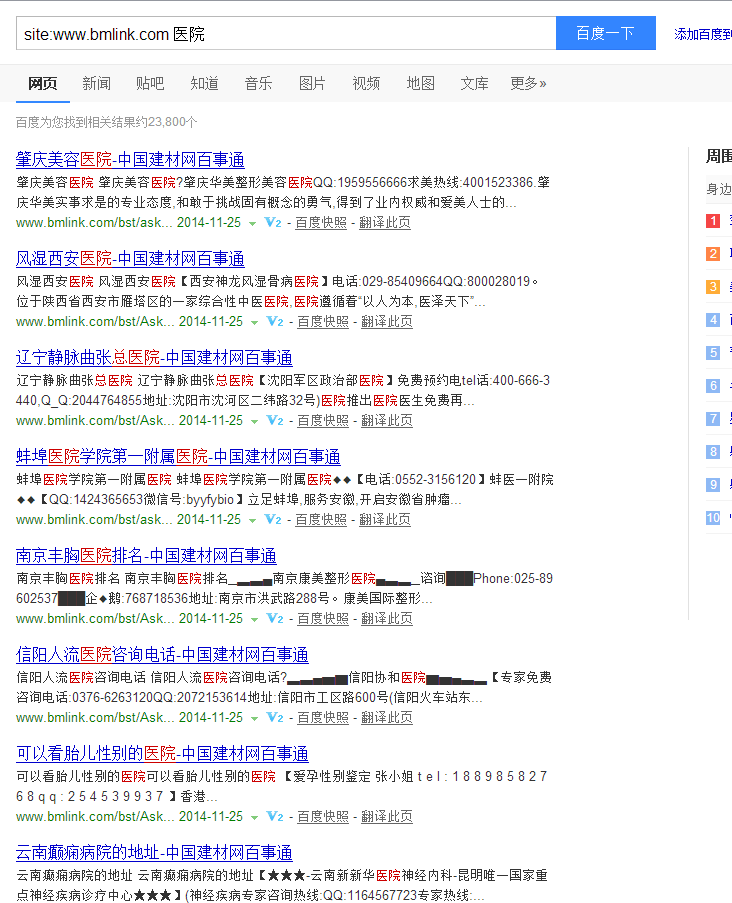Click the blue number 10 rank badge
This screenshot has width=732, height=903.
coord(711,518)
